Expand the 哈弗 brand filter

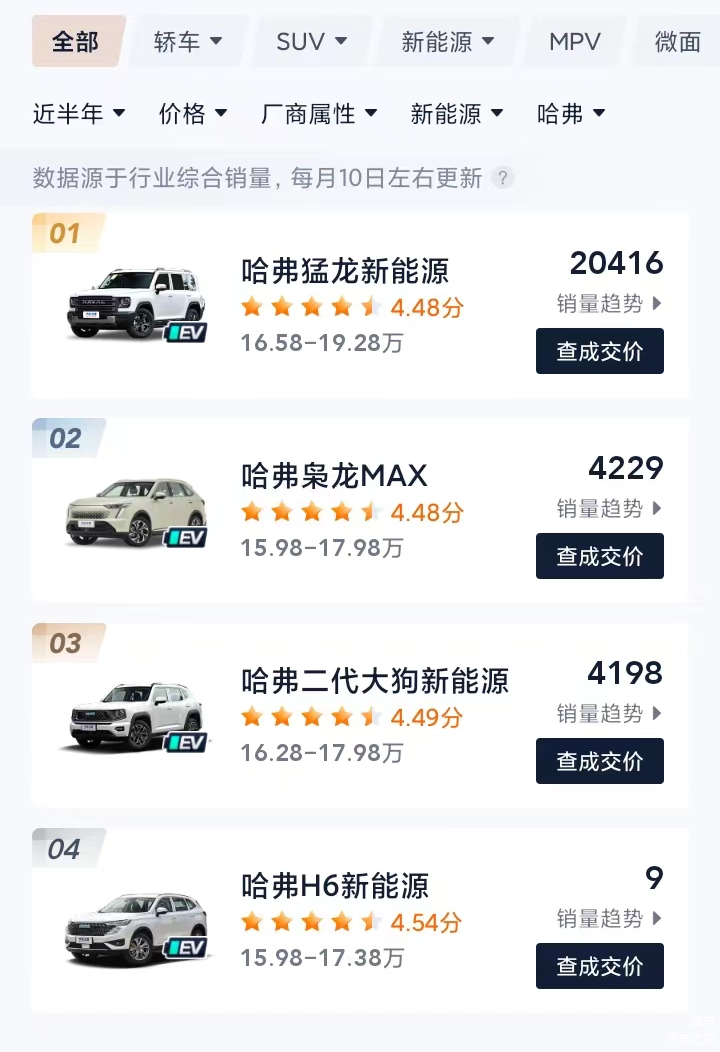point(571,114)
